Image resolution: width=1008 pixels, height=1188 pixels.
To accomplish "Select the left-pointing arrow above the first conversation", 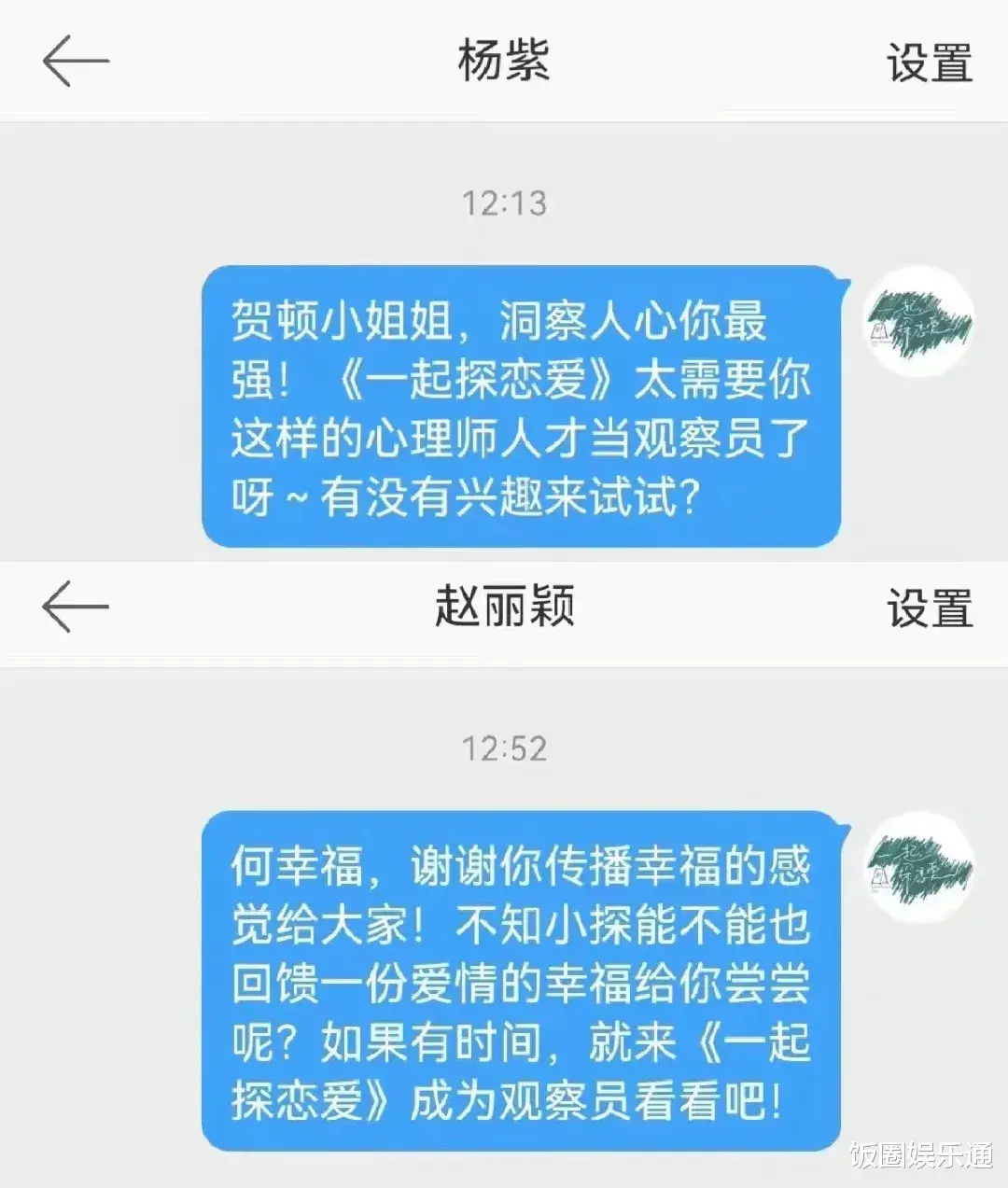I will pos(73,61).
